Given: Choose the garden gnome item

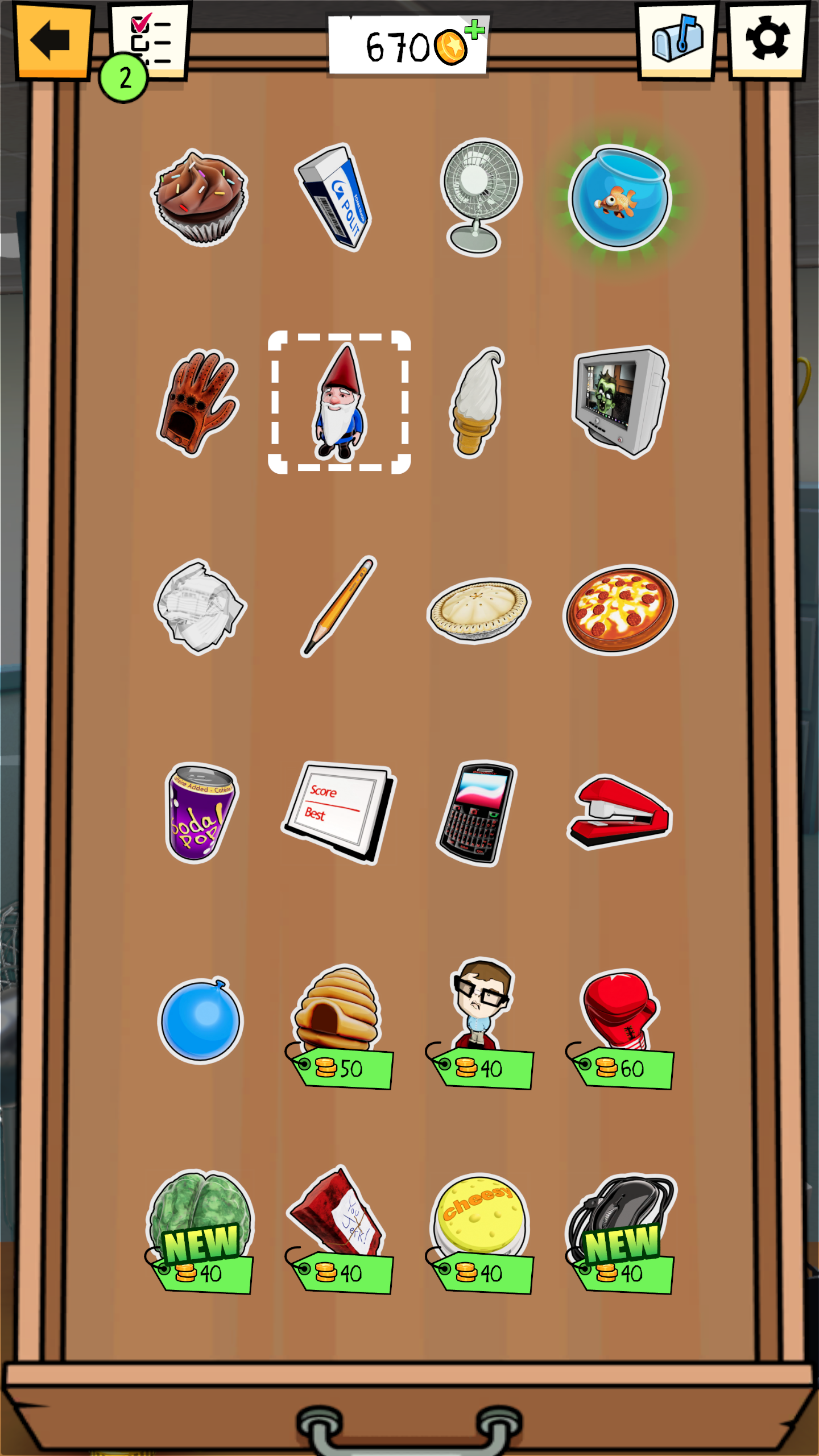Looking at the screenshot, I should (340, 402).
